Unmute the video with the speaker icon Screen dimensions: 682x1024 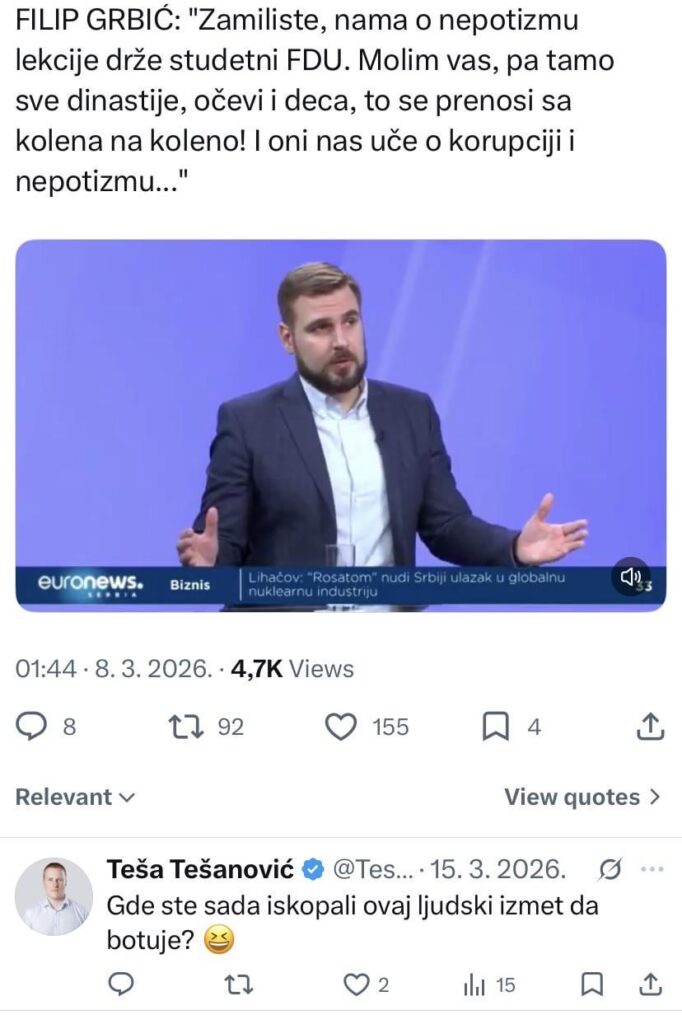pos(631,577)
